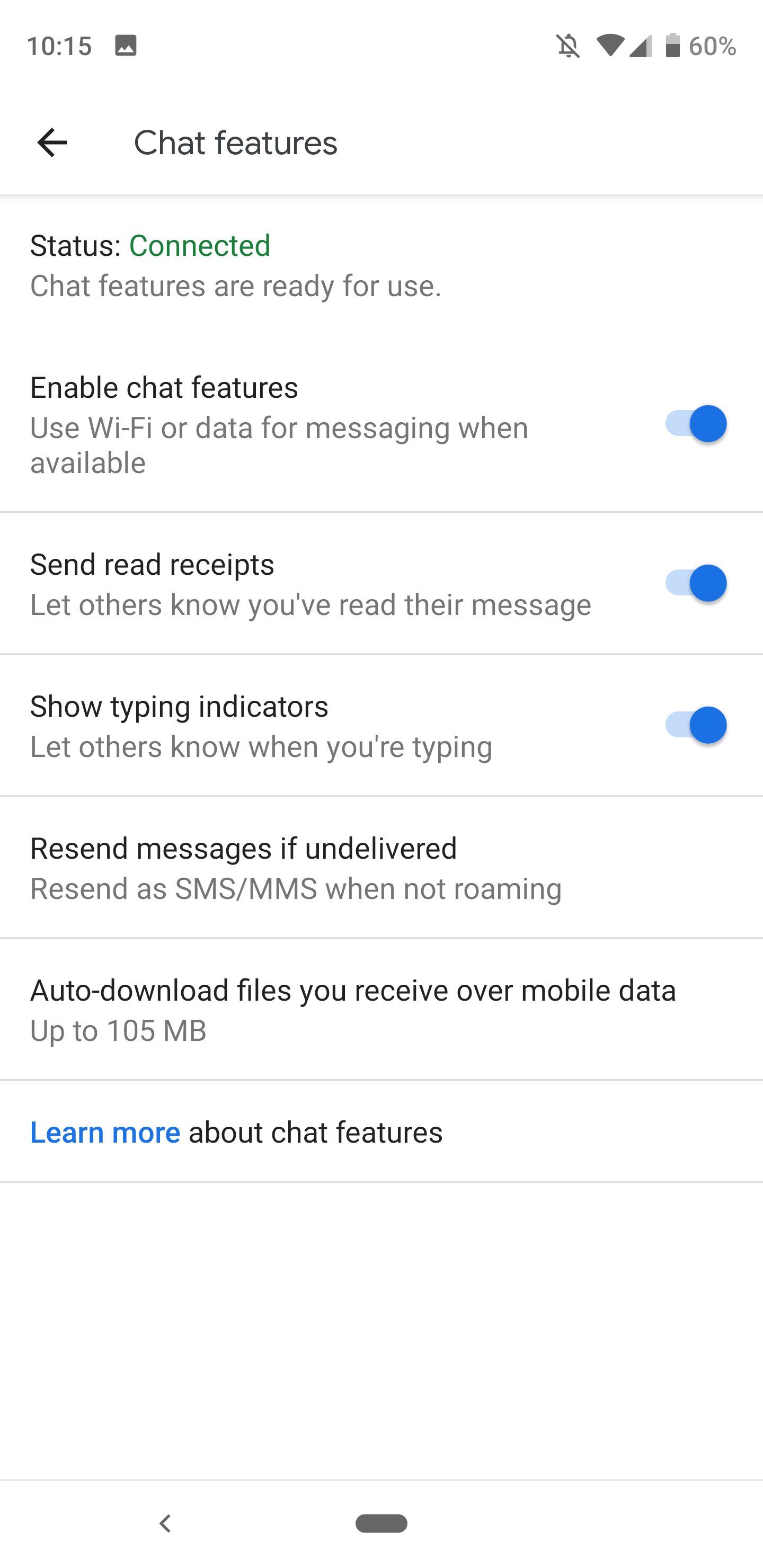Tap the back button in the navigation bar
Viewport: 763px width, 1568px height.
pyautogui.click(x=165, y=1524)
